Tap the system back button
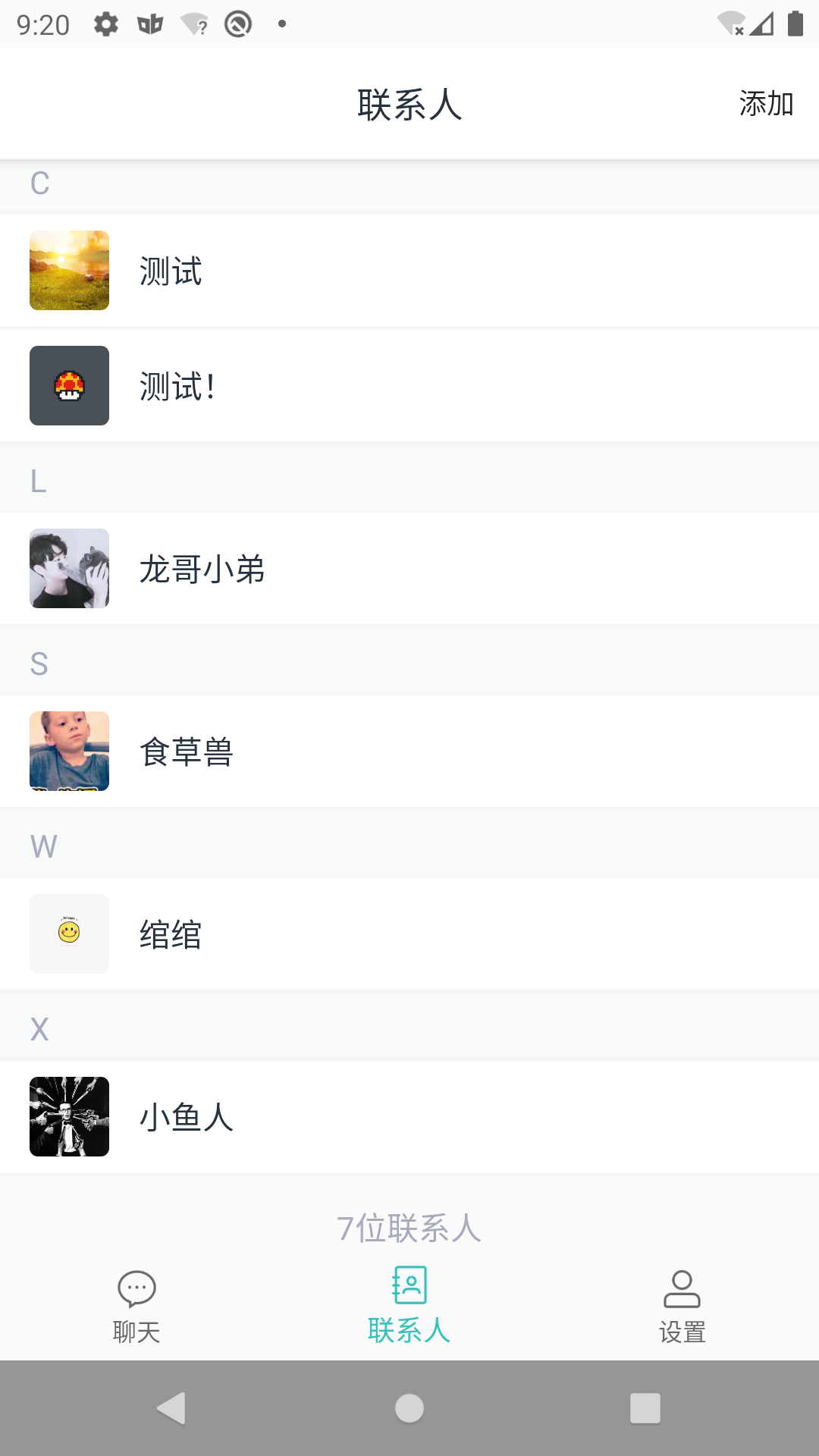Viewport: 819px width, 1456px height. click(x=171, y=1408)
